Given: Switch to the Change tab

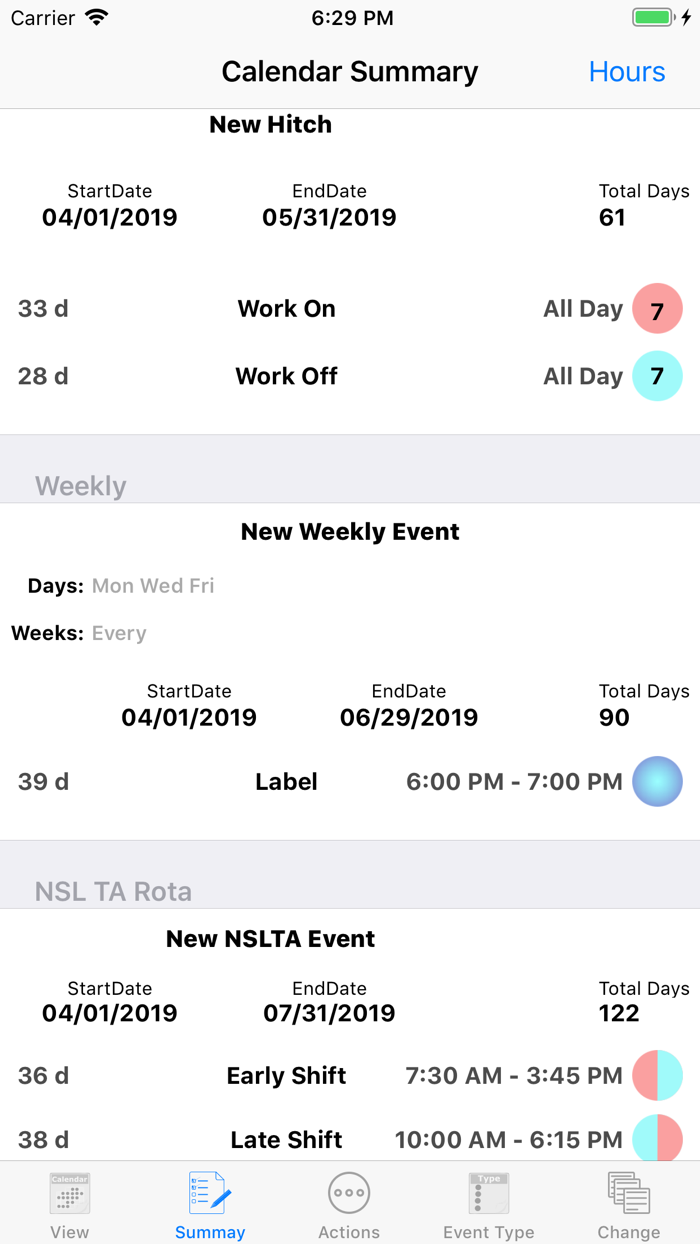Looking at the screenshot, I should coord(629,1205).
